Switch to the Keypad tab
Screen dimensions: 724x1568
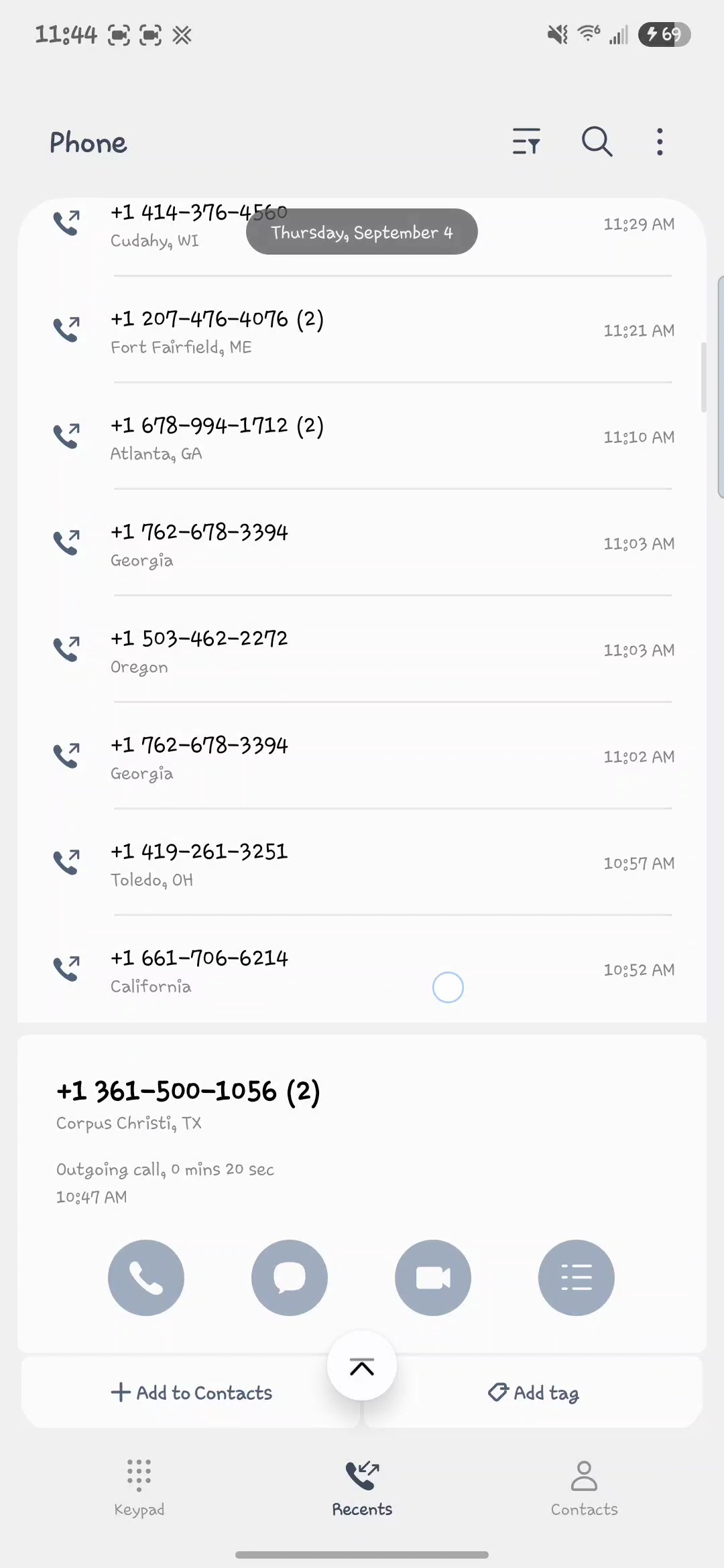139,1488
